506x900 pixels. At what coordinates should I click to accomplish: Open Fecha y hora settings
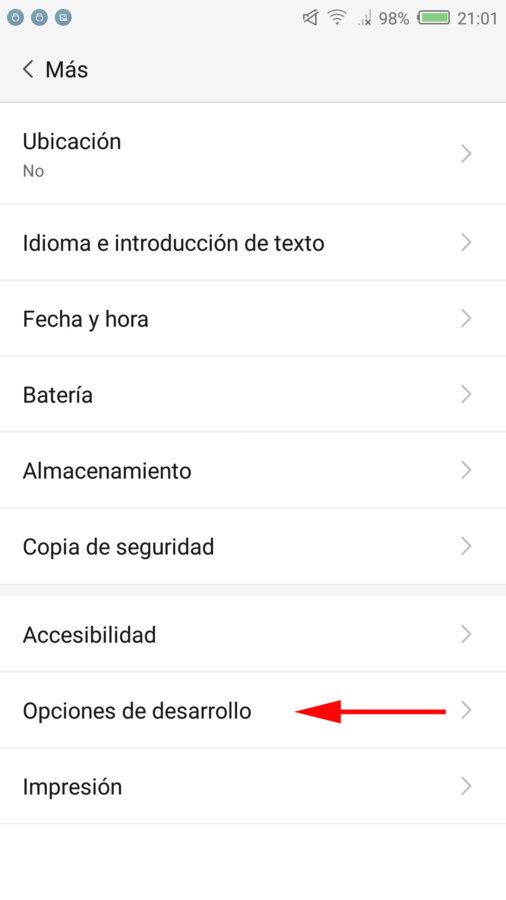point(253,318)
